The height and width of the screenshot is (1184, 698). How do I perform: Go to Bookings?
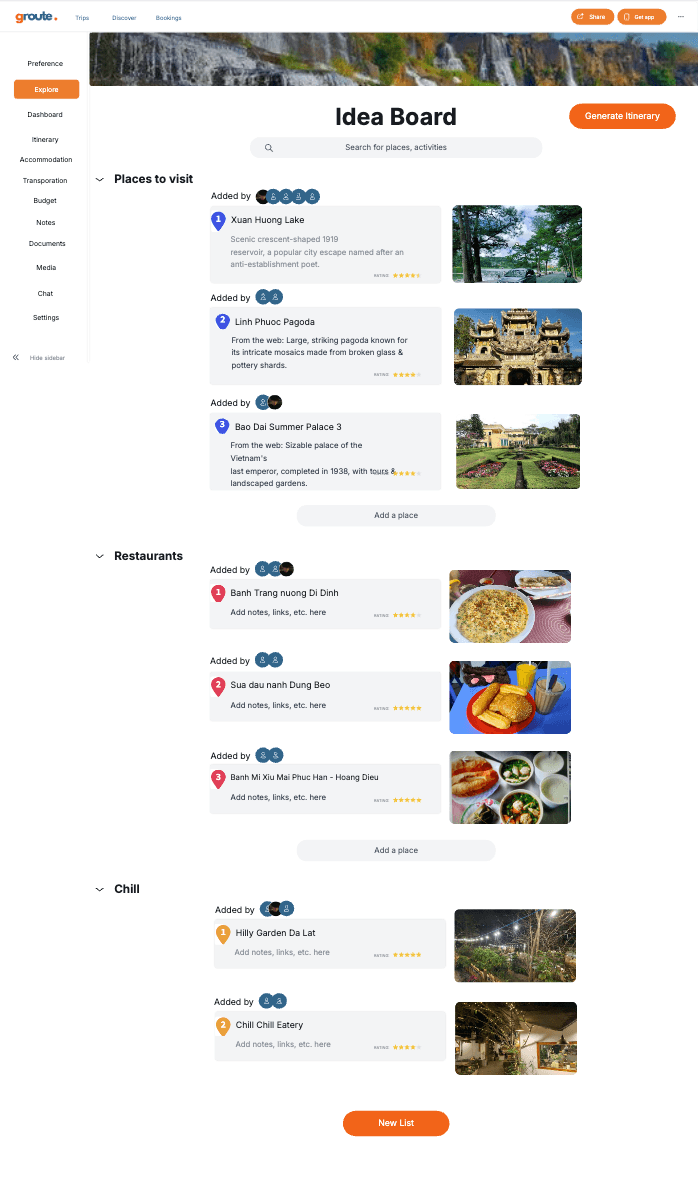pos(168,18)
